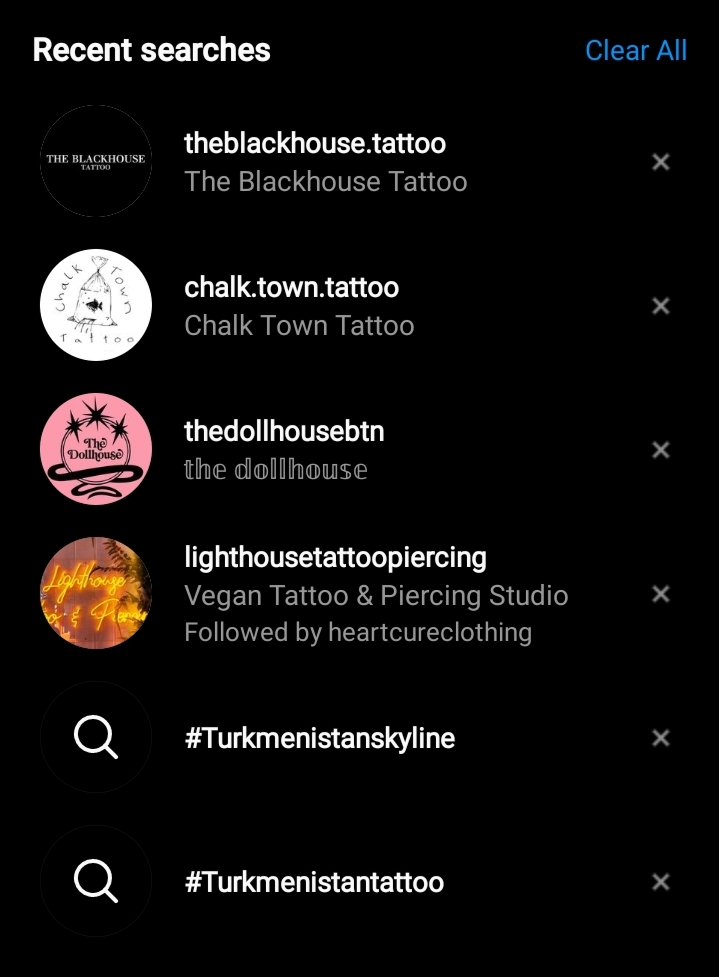Screen dimensions: 719x977
Task: Open lighthousetattoopiercing profile
Action: pos(334,593)
